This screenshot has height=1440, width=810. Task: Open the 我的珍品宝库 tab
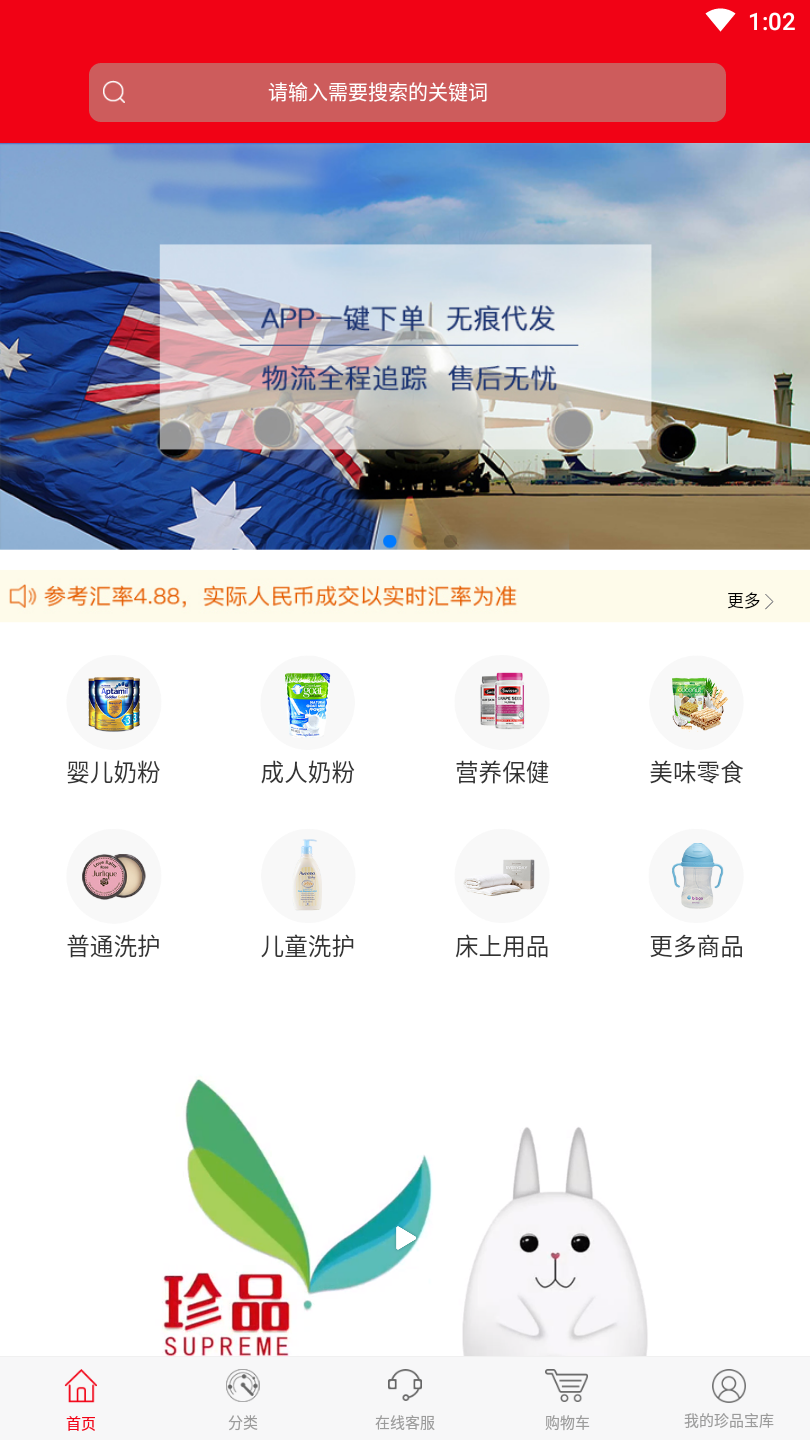coord(729,1400)
